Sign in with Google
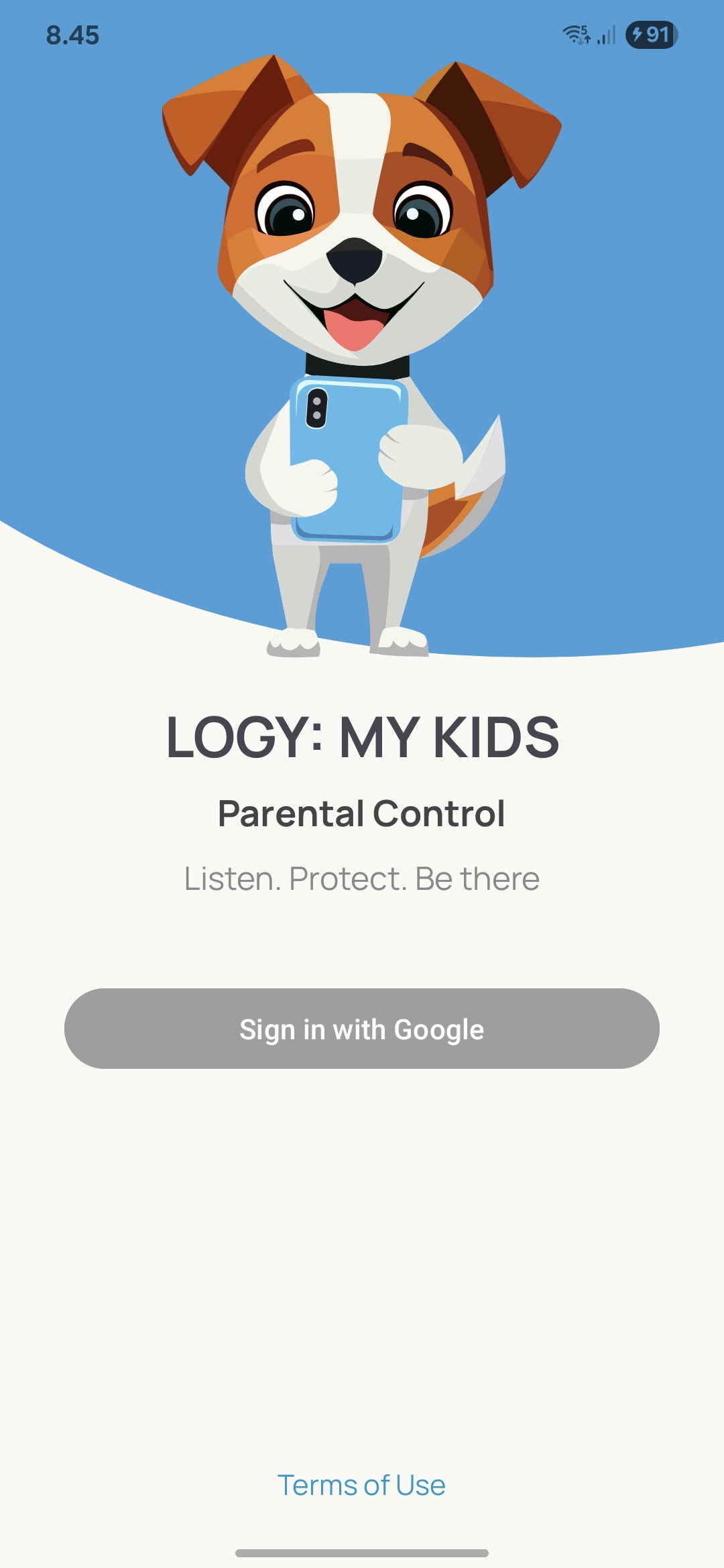724x1568 pixels. tap(362, 1029)
